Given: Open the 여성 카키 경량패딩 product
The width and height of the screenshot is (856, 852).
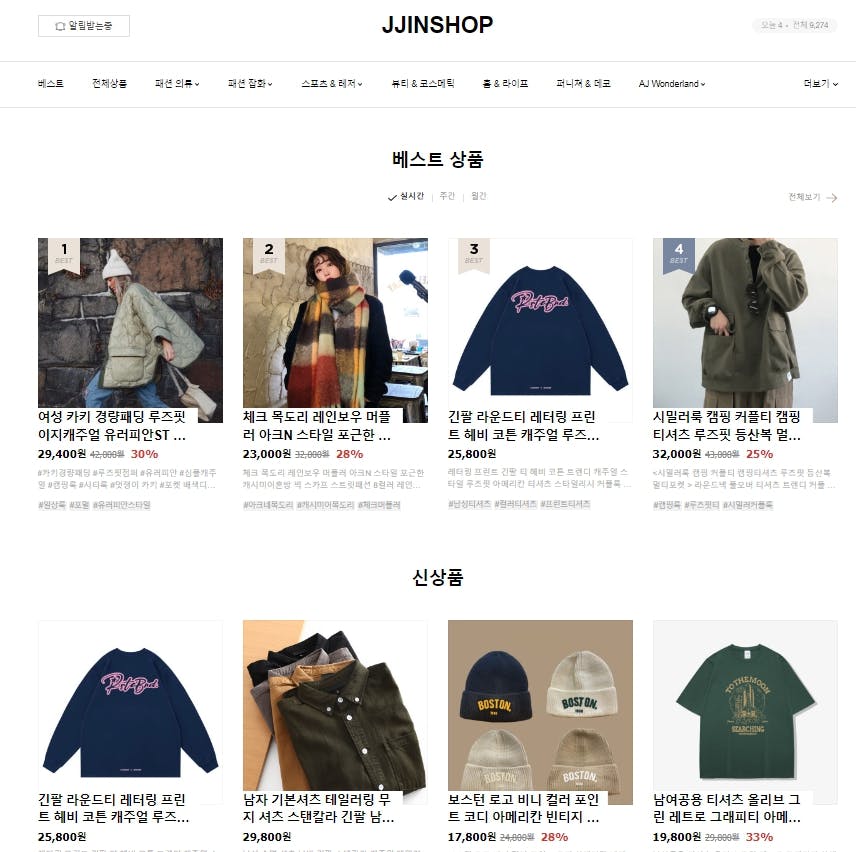Looking at the screenshot, I should (x=130, y=330).
